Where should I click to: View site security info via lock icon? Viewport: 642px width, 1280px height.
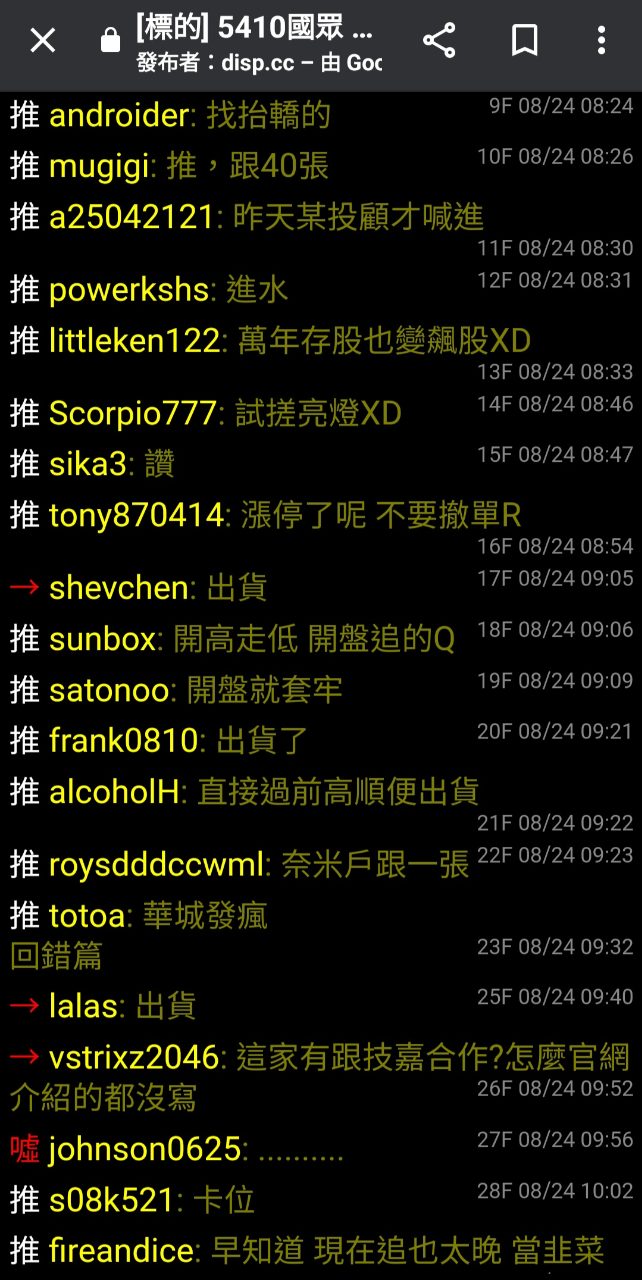click(110, 41)
